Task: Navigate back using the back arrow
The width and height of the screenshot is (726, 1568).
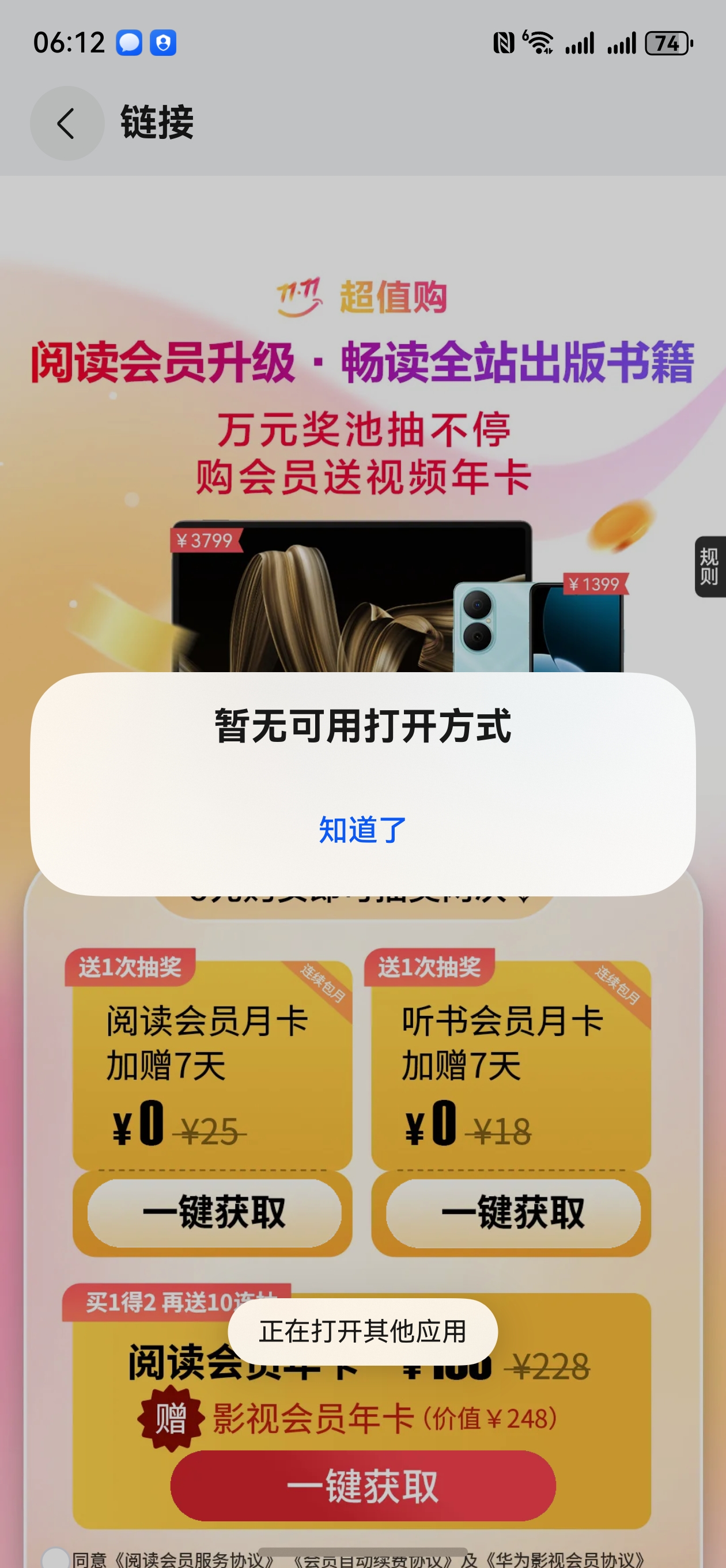Action: (x=67, y=122)
